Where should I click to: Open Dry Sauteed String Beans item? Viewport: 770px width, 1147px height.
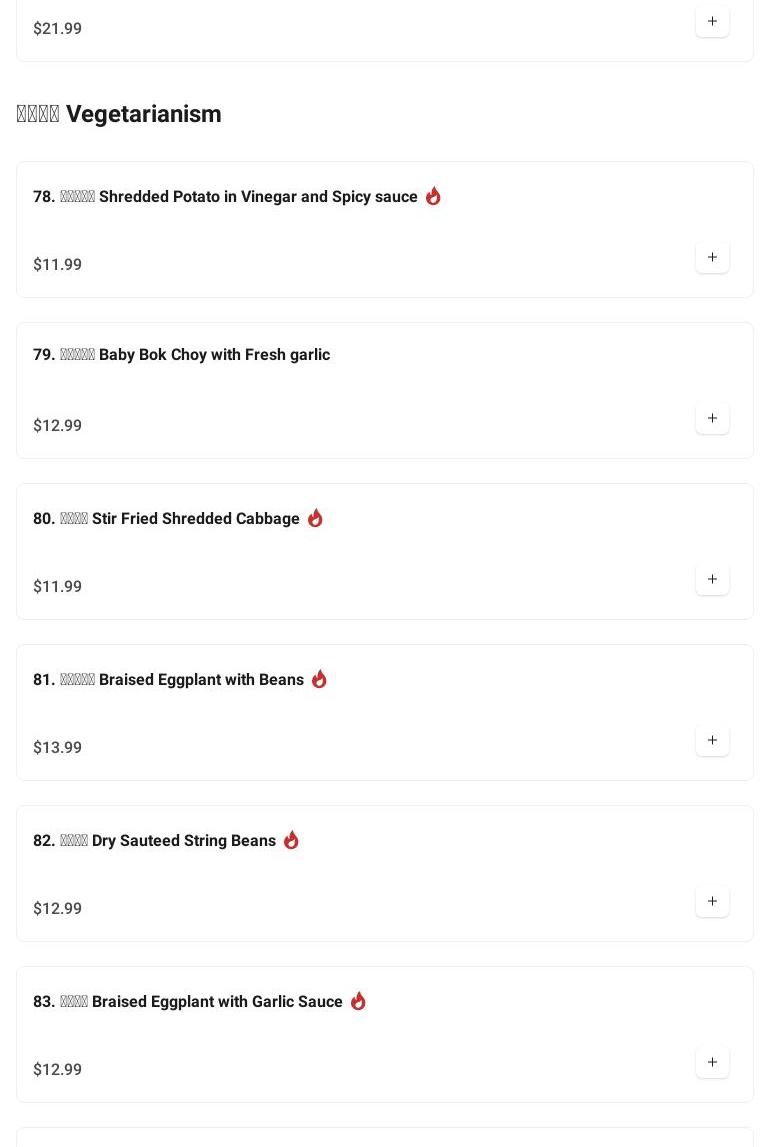(x=183, y=841)
